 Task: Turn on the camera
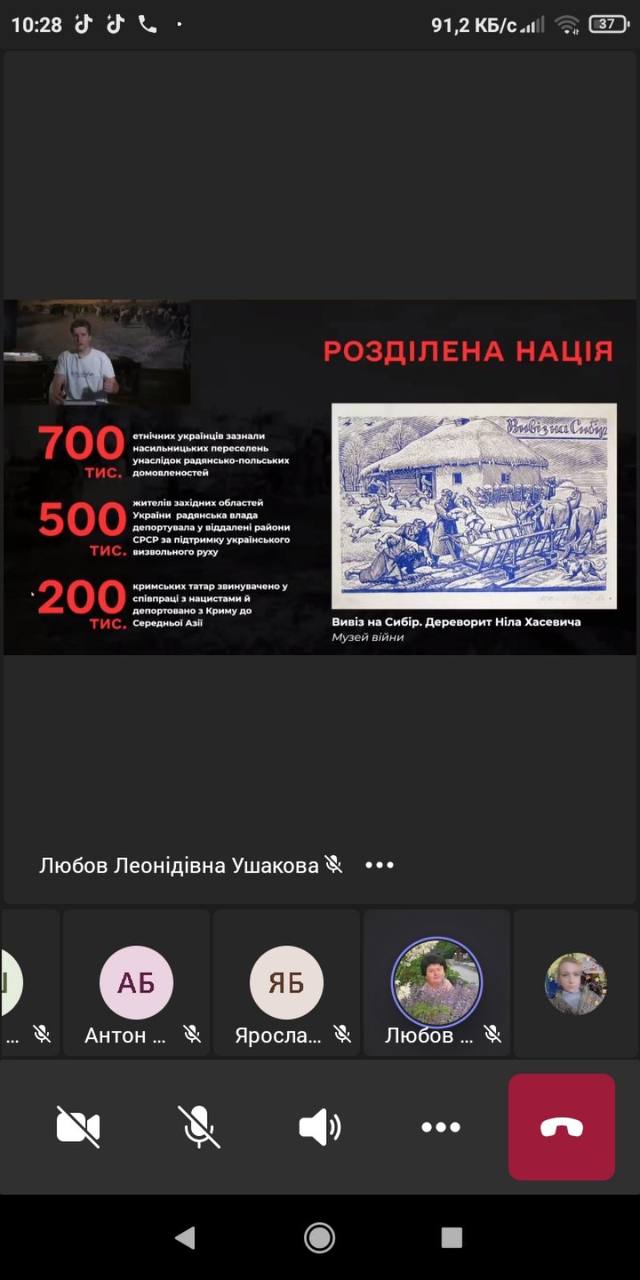[78, 1127]
